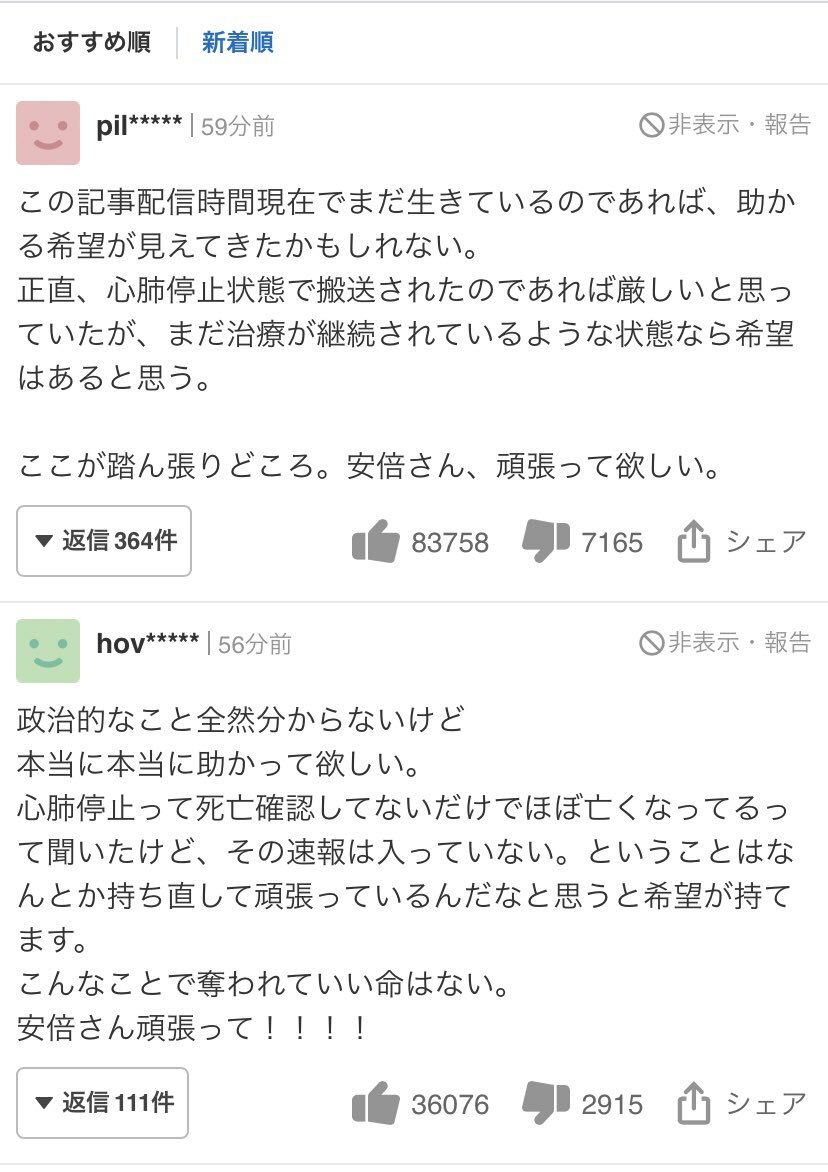Switch to the 新着順 tab

(238, 43)
